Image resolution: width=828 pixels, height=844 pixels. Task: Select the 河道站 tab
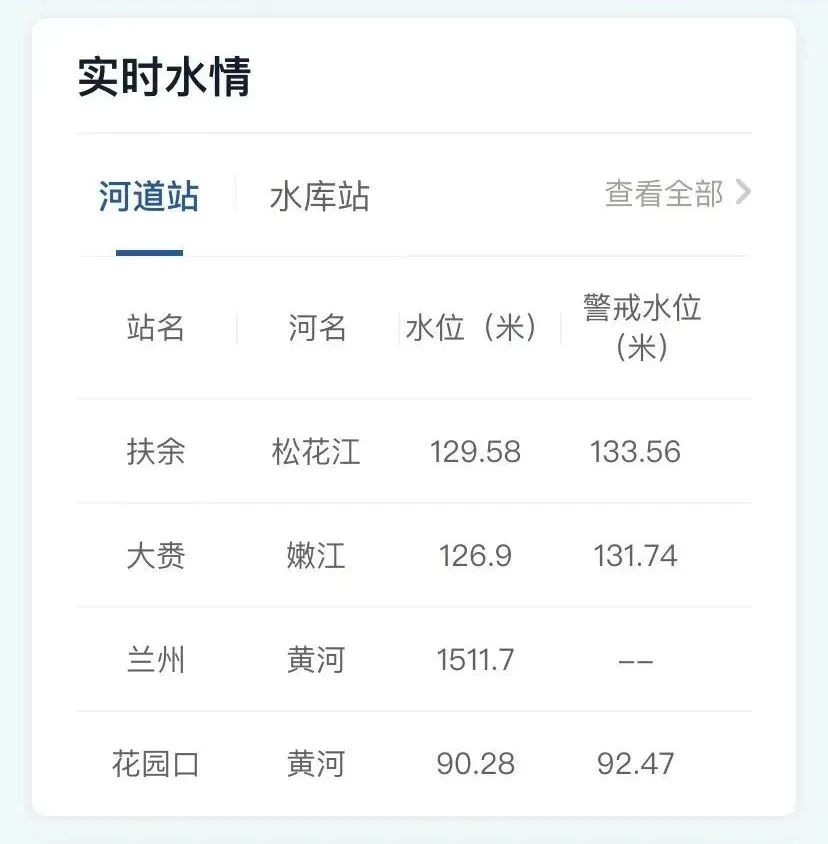(149, 196)
